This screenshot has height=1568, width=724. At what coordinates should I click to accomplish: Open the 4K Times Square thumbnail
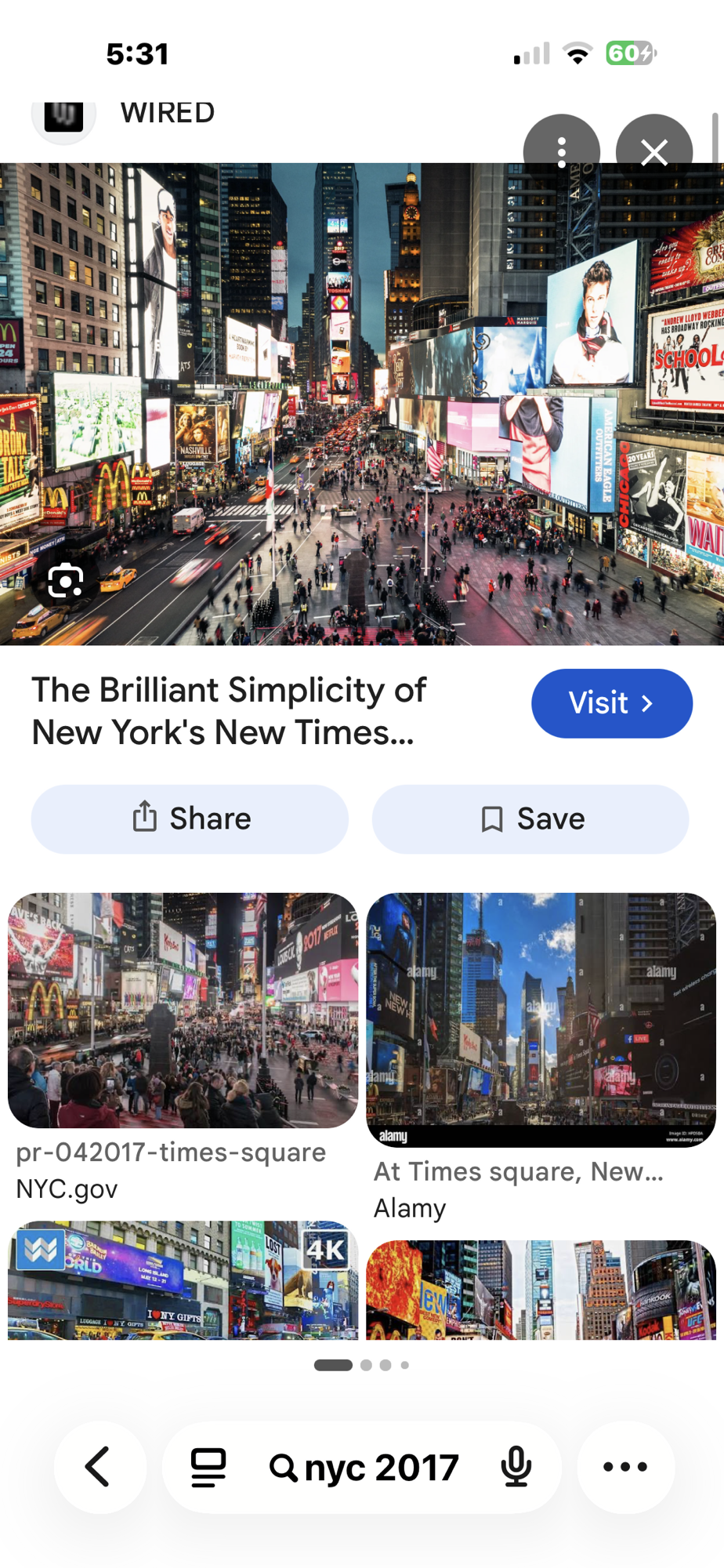tap(183, 1279)
